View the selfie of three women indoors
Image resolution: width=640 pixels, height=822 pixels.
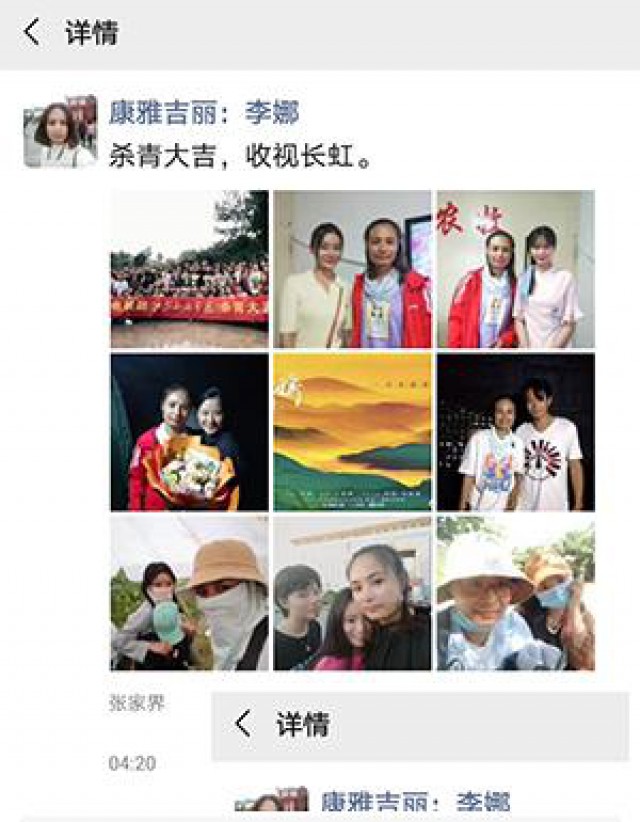352,593
